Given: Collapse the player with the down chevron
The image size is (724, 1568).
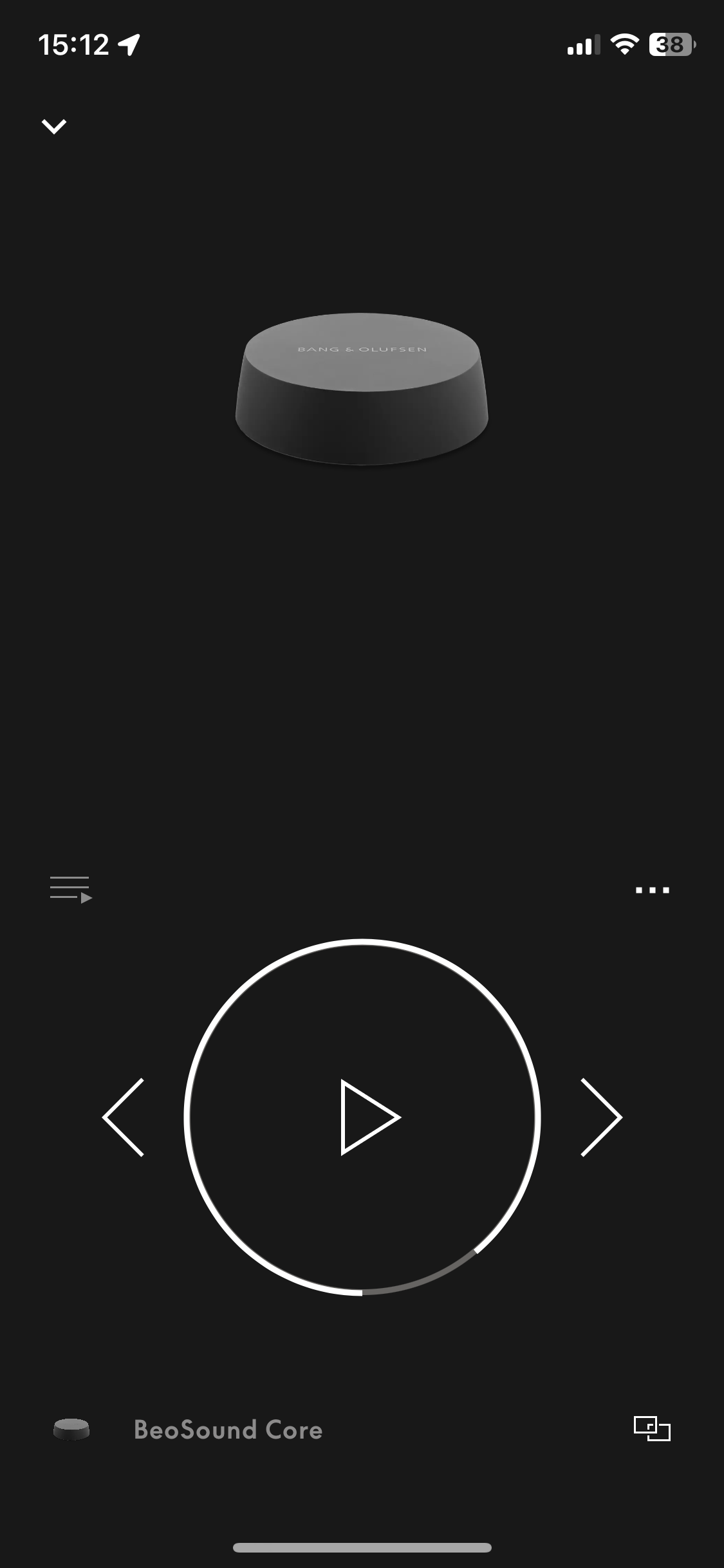Looking at the screenshot, I should click(x=54, y=126).
